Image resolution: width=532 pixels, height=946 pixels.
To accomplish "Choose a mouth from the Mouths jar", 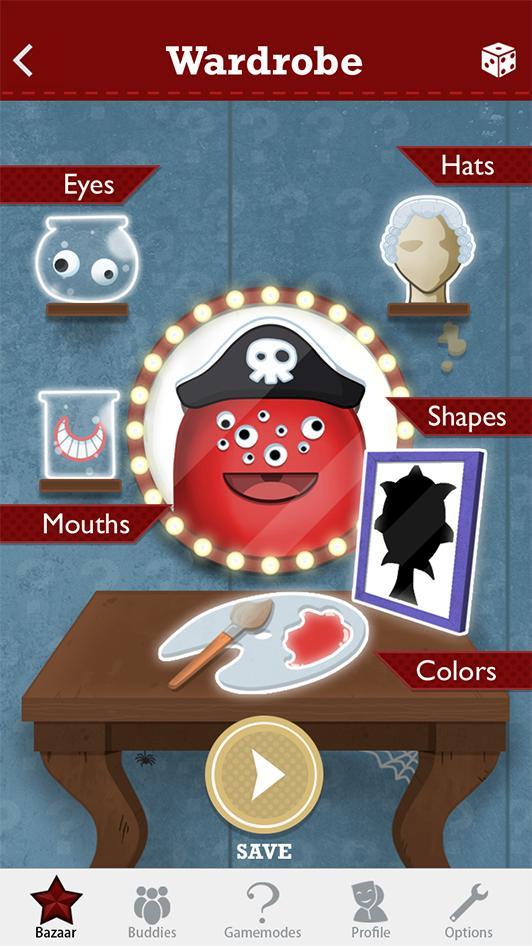I will (80, 434).
